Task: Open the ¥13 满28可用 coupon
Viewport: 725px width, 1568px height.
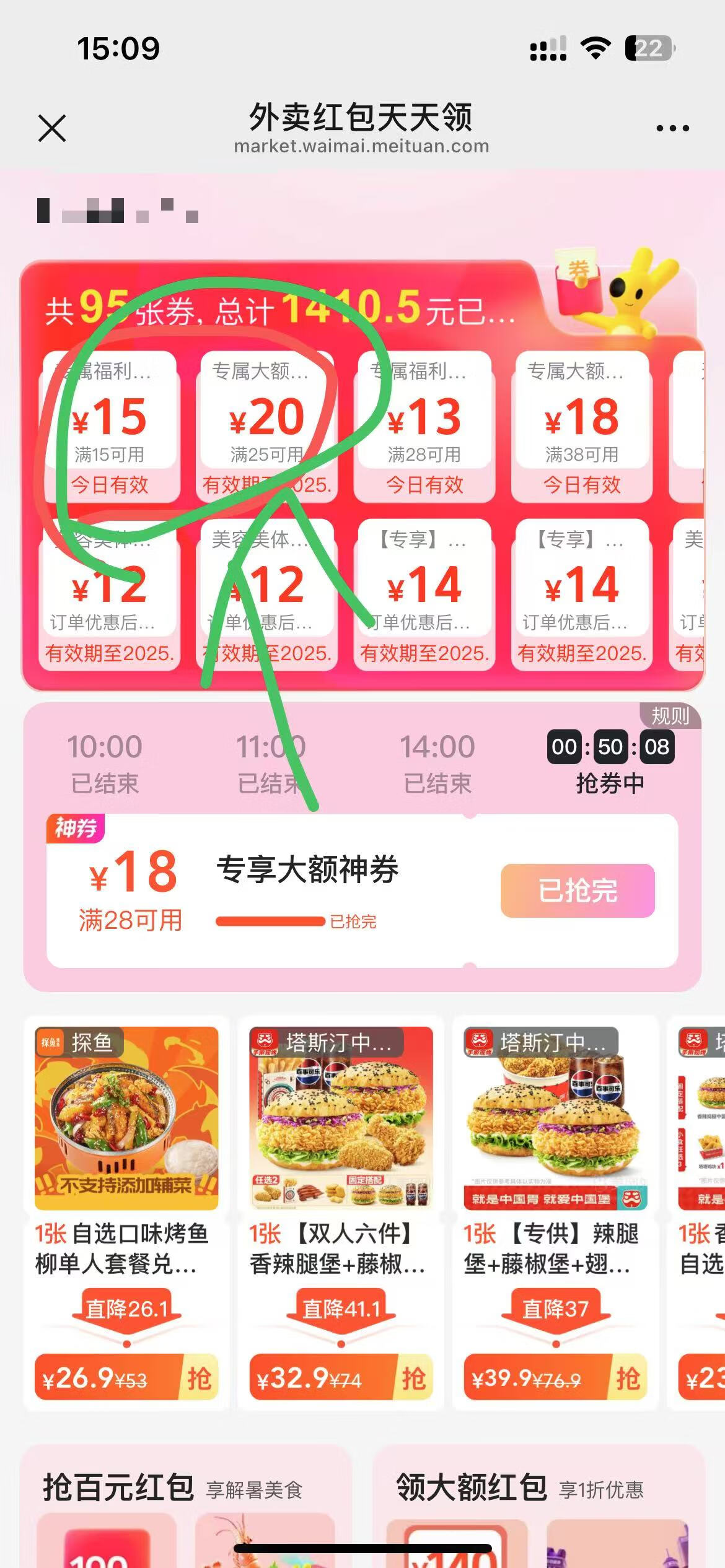Action: pyautogui.click(x=424, y=426)
